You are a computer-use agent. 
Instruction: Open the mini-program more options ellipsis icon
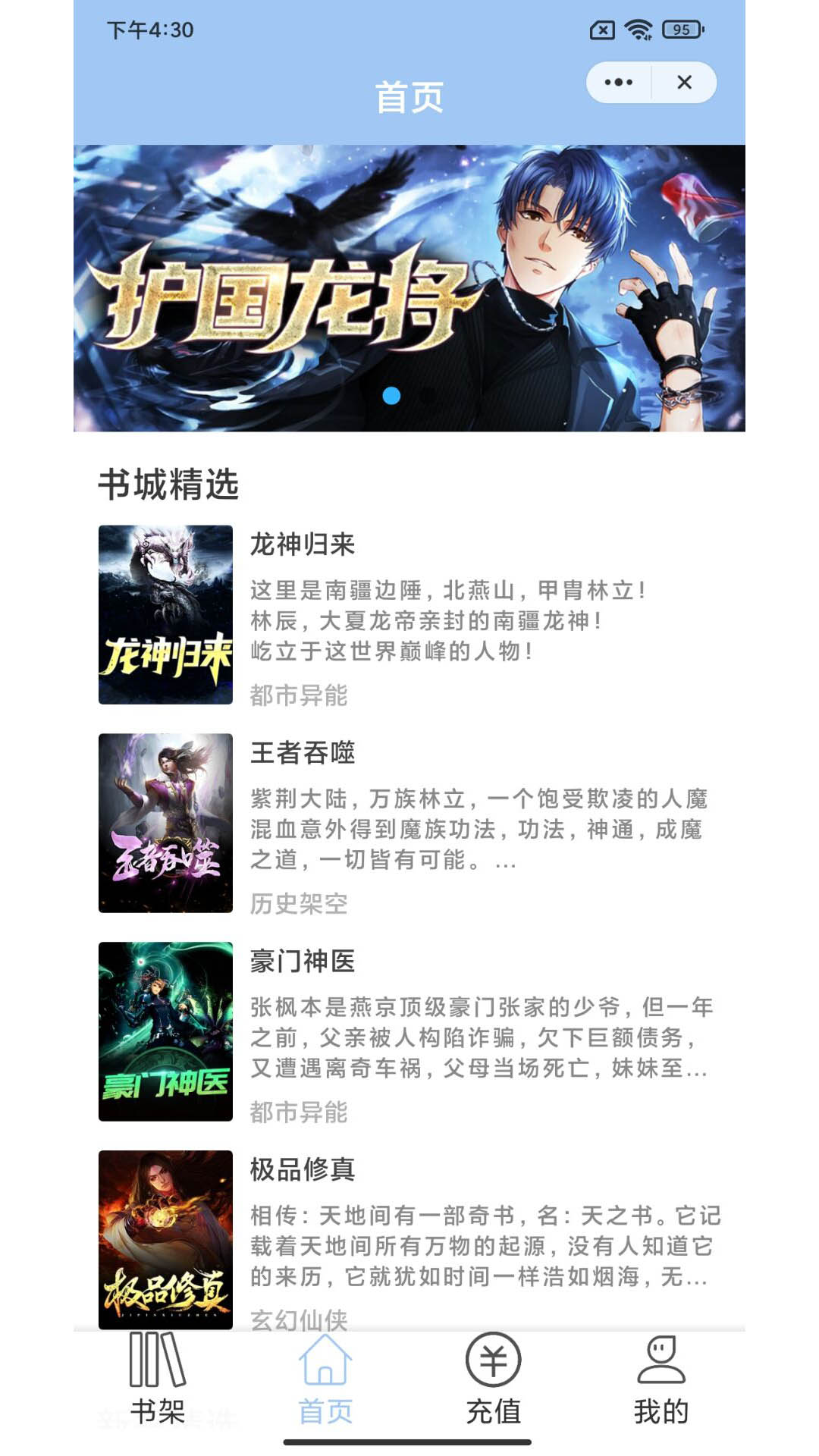619,82
